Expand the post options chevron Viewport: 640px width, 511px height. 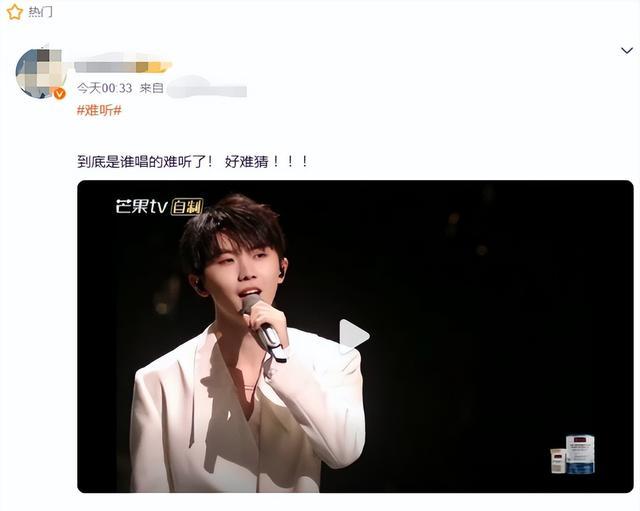coord(627,49)
